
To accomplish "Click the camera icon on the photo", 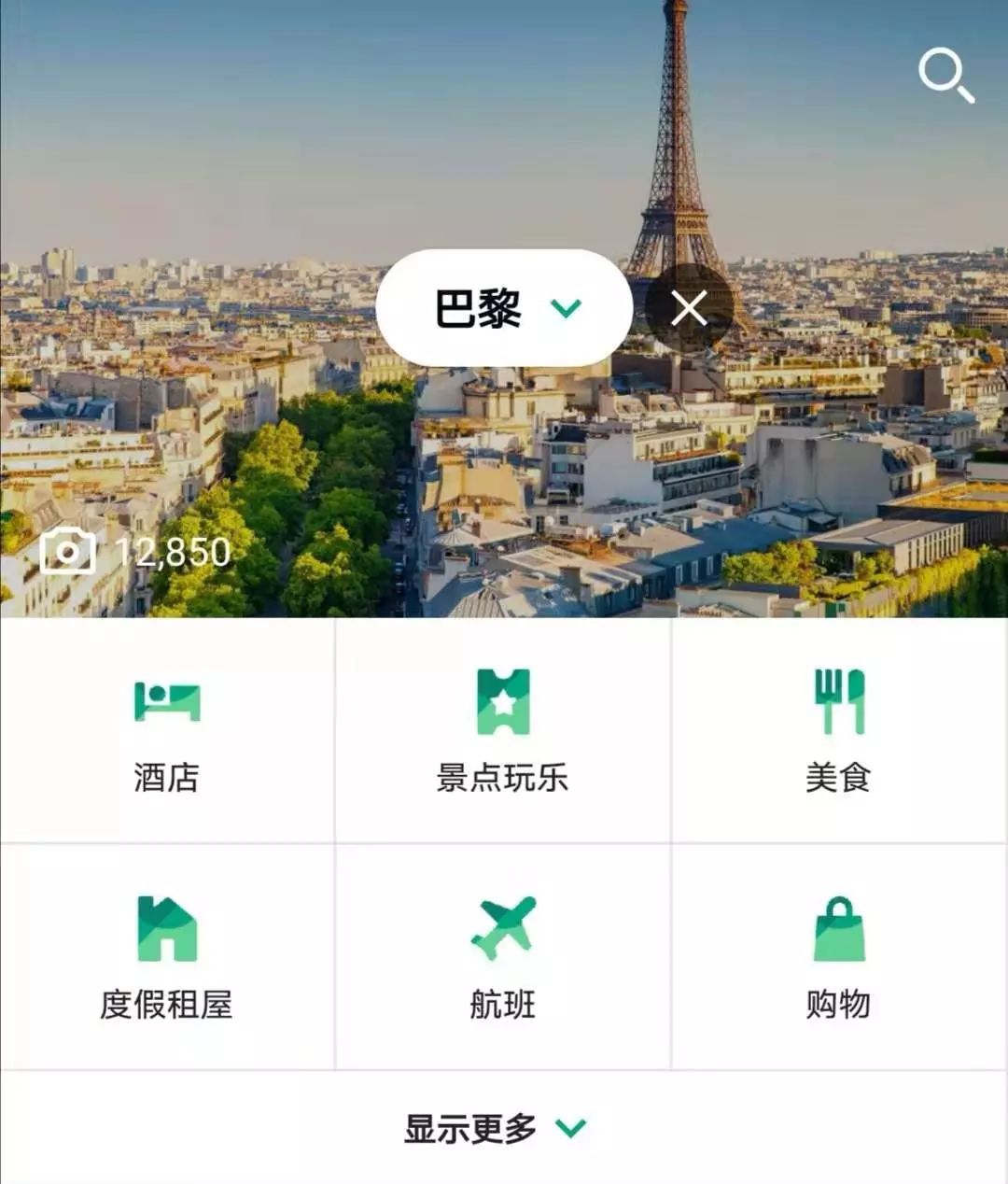I will (x=67, y=551).
